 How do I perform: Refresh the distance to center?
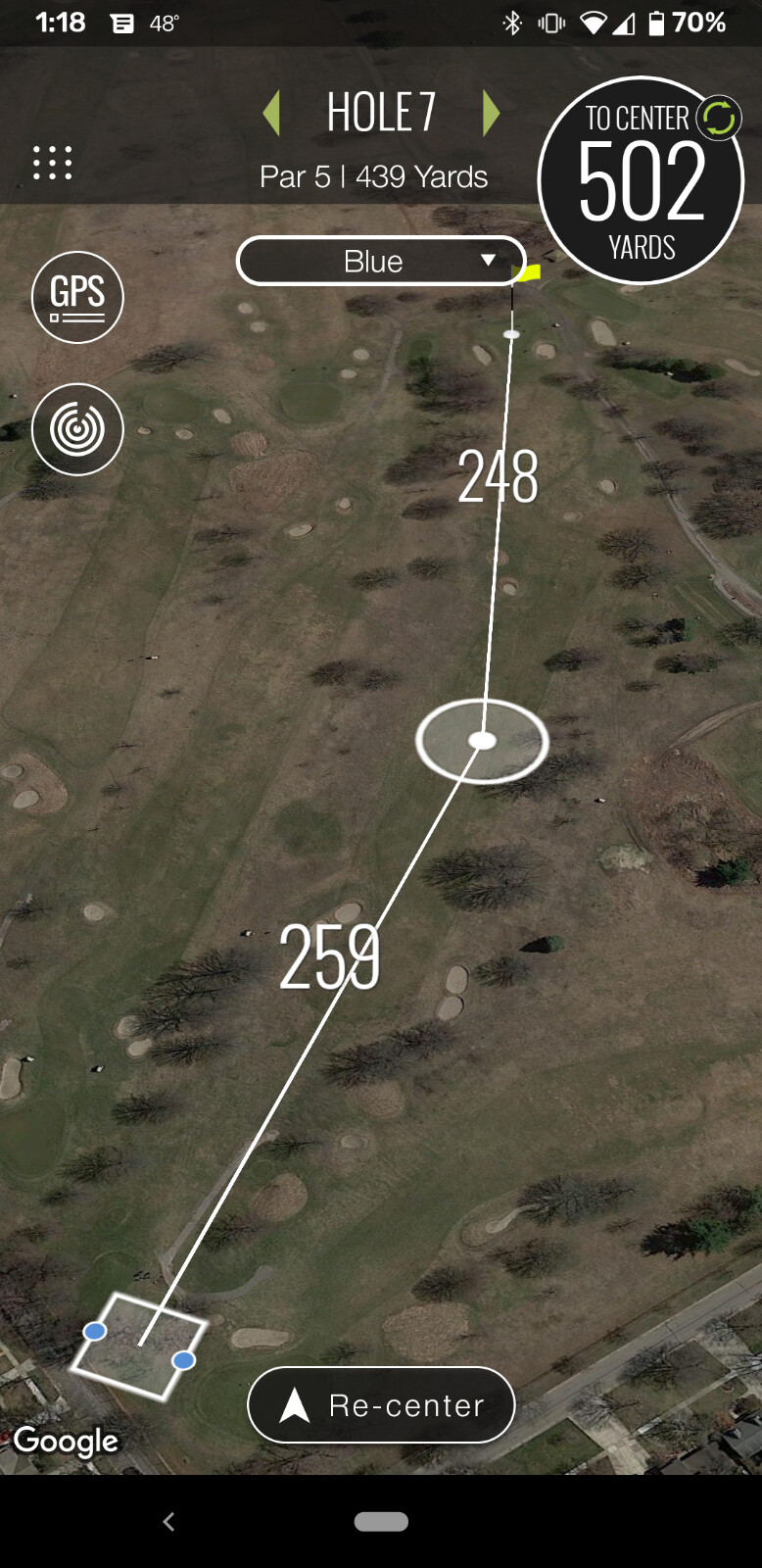point(719,119)
